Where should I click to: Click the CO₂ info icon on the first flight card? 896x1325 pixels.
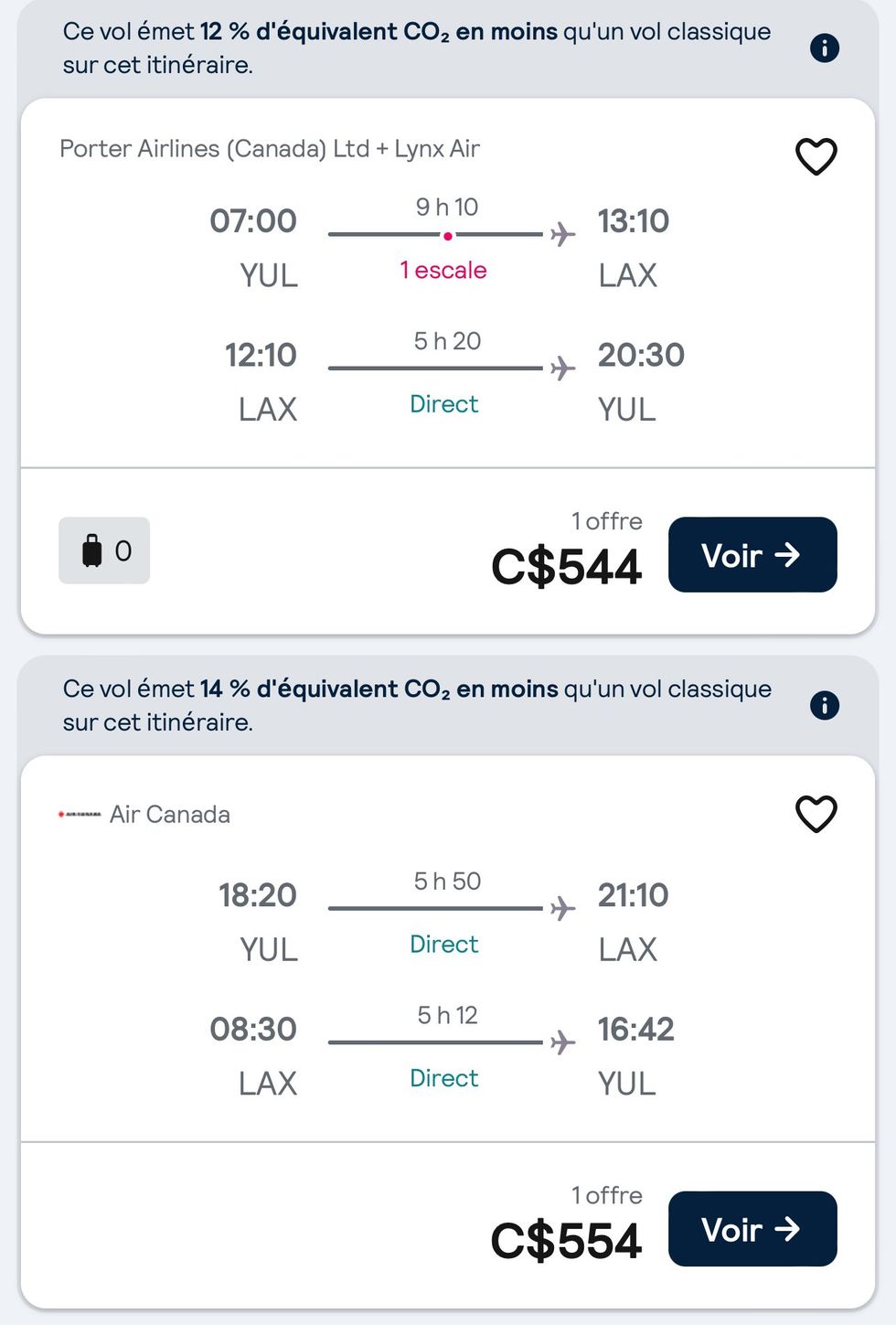tap(826, 48)
